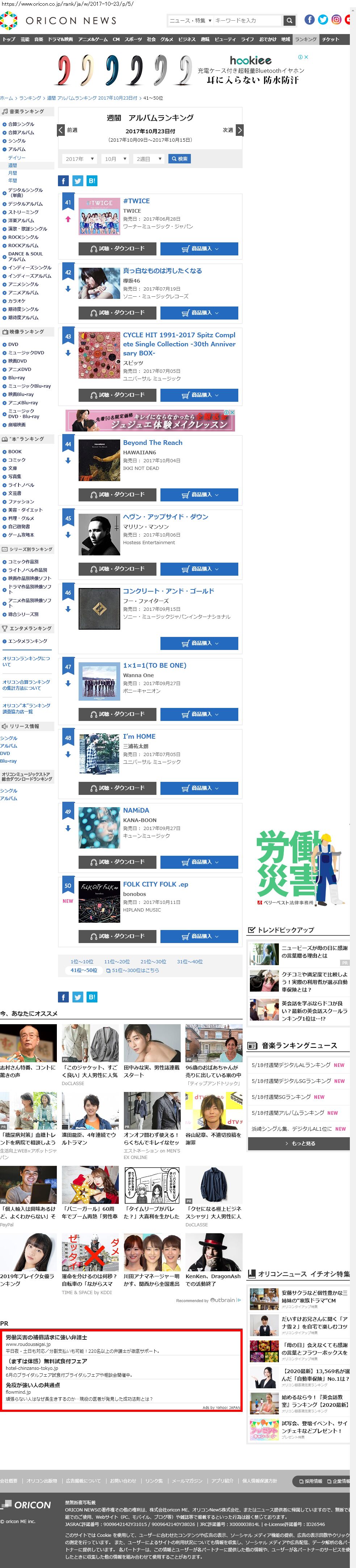This screenshot has width=356, height=1568.
Task: Open Blu-ray in the video ranking sidebar
Action: [x=16, y=378]
